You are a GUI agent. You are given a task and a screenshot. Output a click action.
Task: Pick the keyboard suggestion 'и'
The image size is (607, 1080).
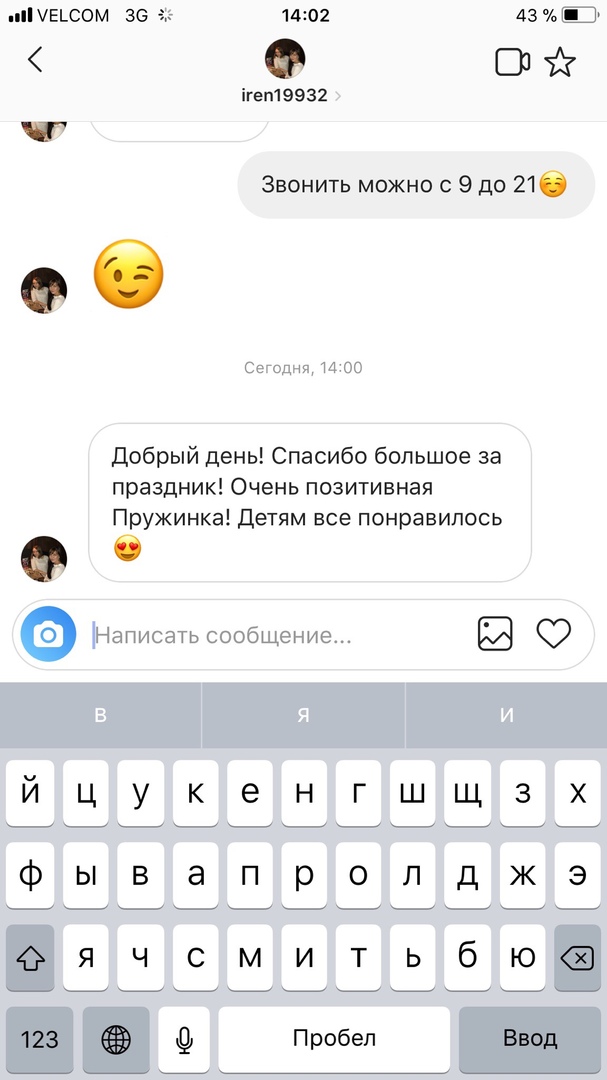tap(506, 715)
